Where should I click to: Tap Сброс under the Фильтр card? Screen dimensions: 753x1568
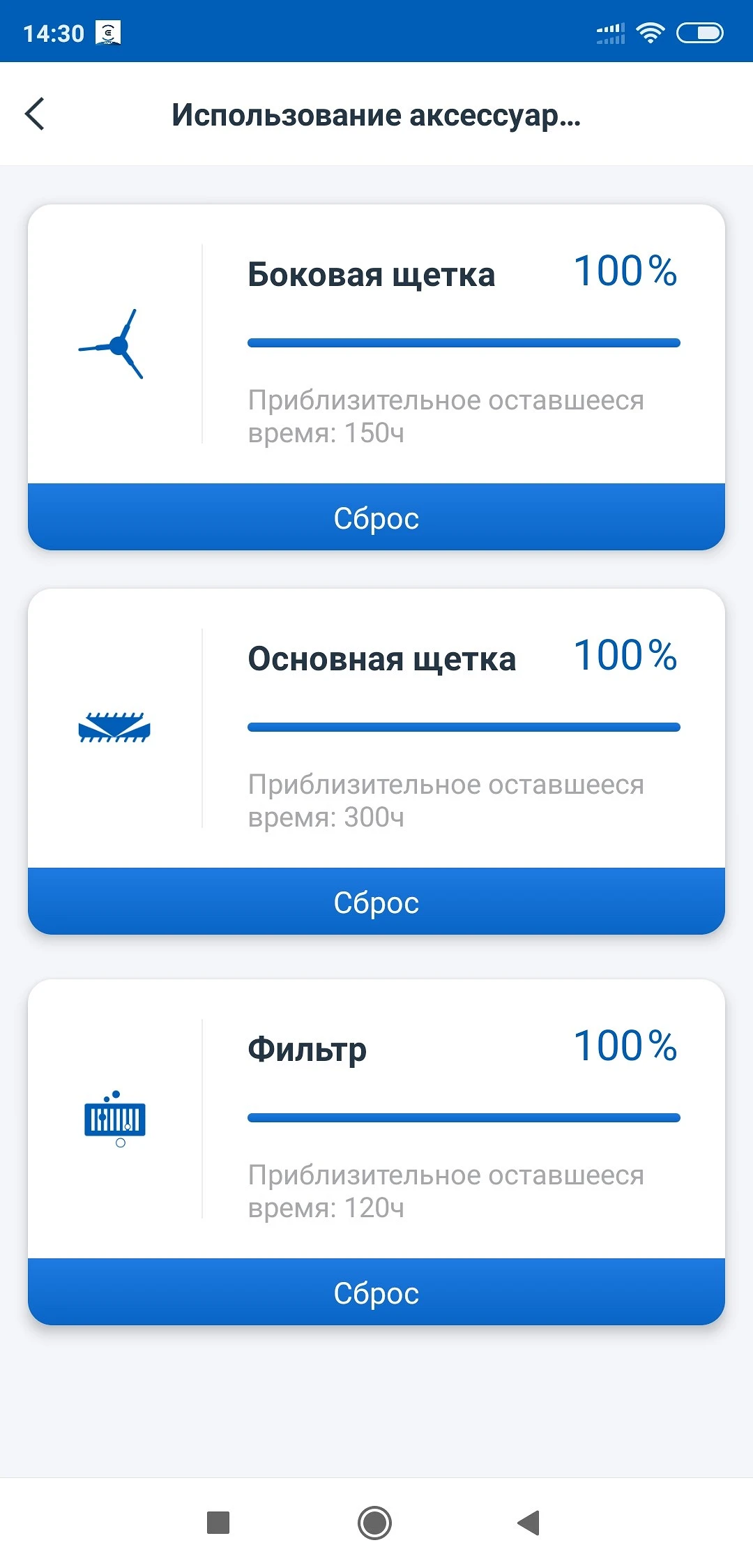point(376,1292)
